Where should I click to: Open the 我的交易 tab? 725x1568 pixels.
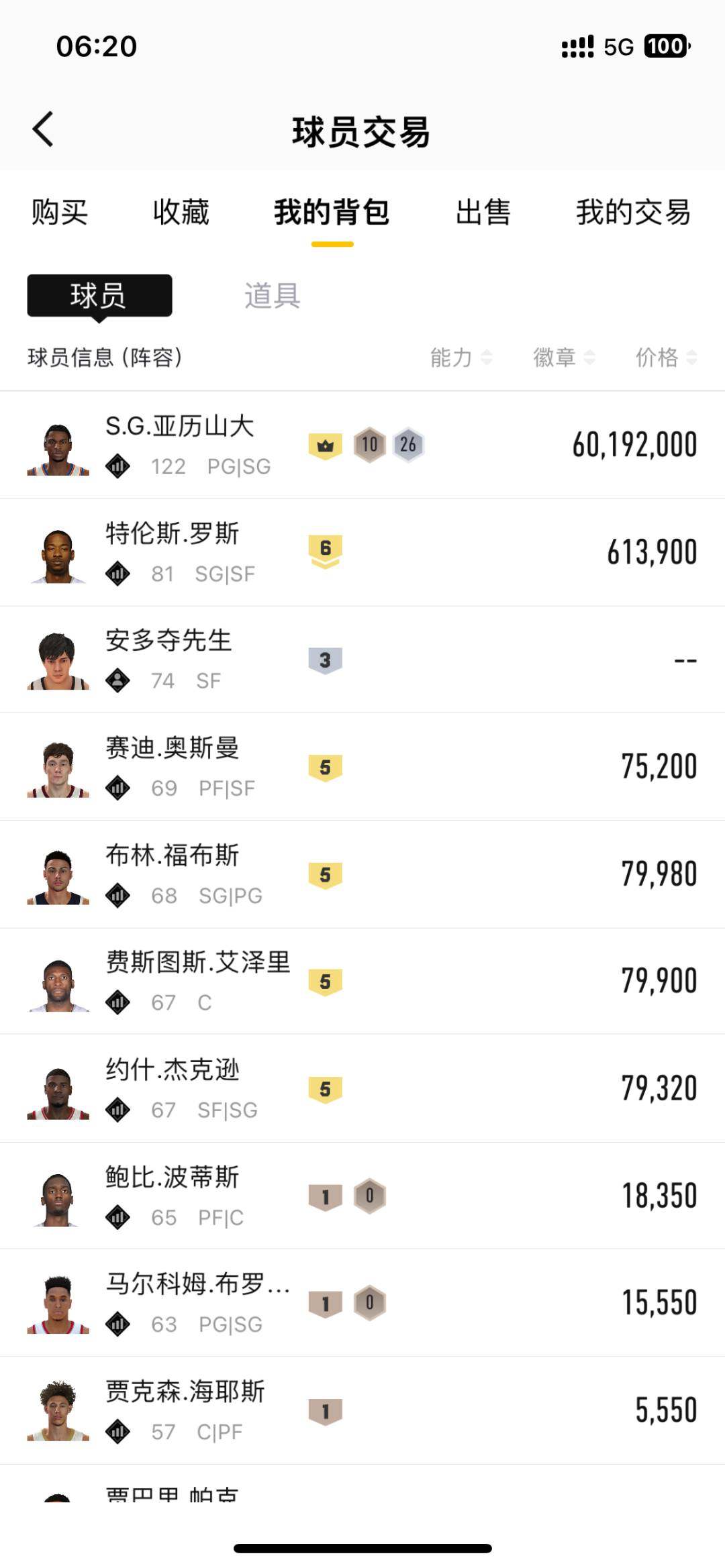click(x=632, y=212)
